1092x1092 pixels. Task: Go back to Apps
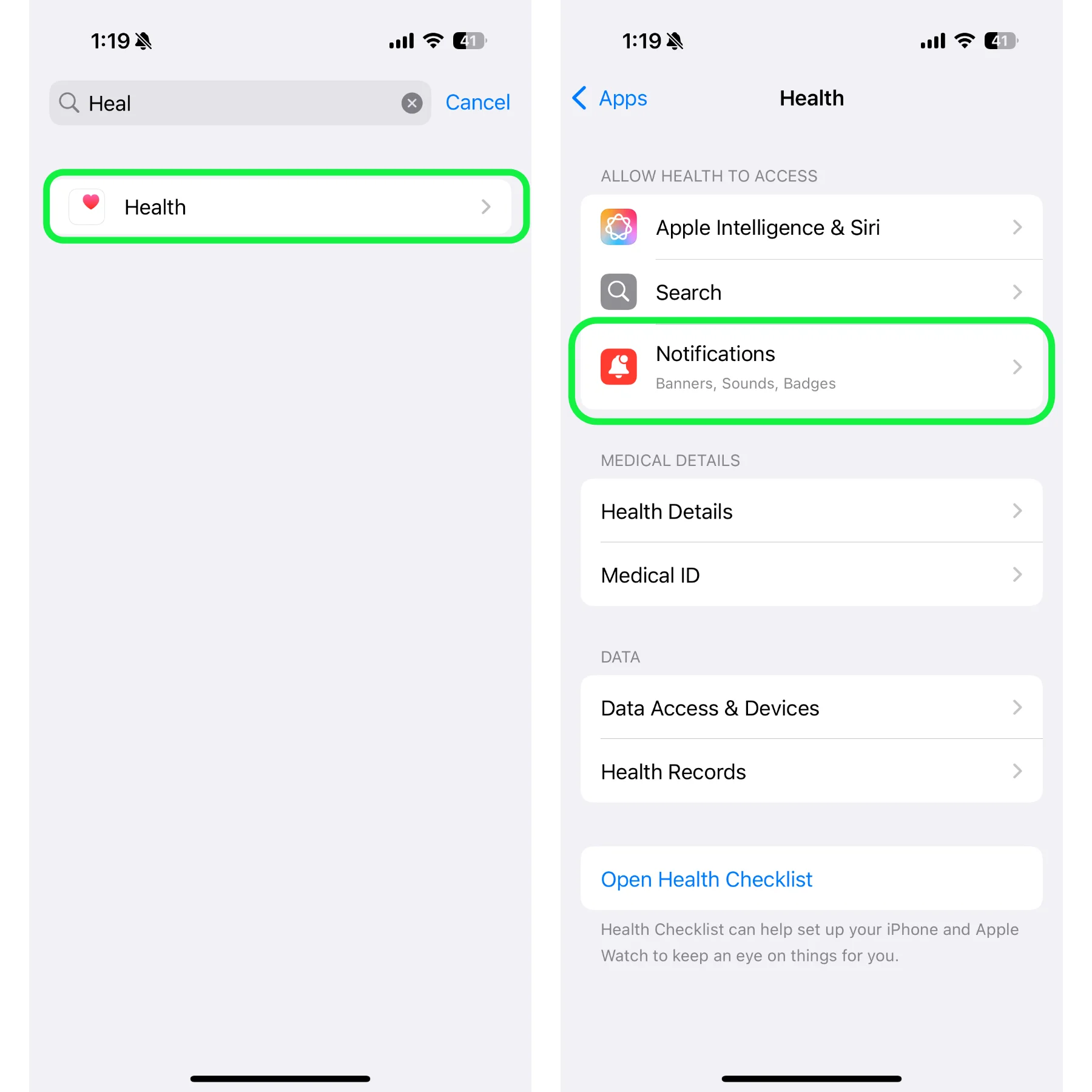point(610,98)
